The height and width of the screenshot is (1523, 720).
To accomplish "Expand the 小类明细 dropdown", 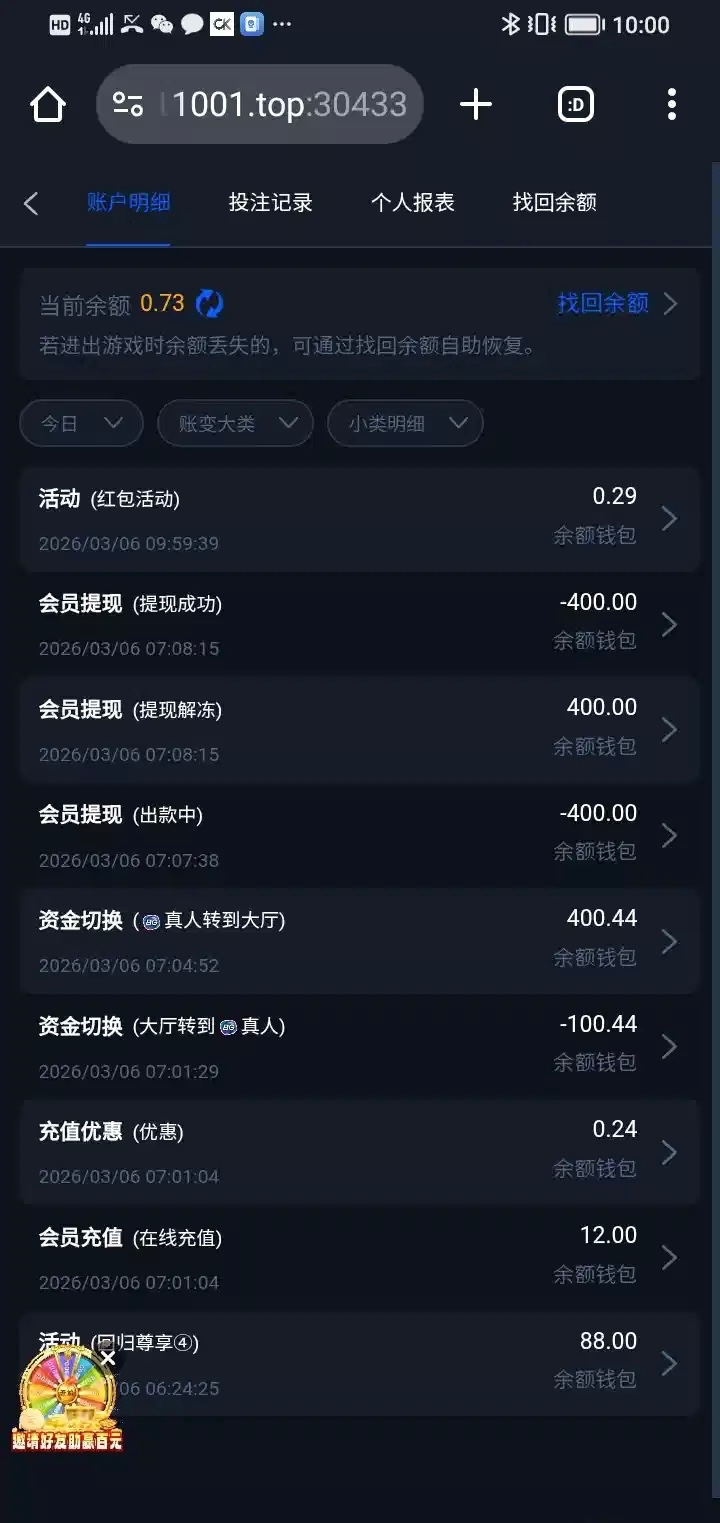I will click(x=406, y=424).
